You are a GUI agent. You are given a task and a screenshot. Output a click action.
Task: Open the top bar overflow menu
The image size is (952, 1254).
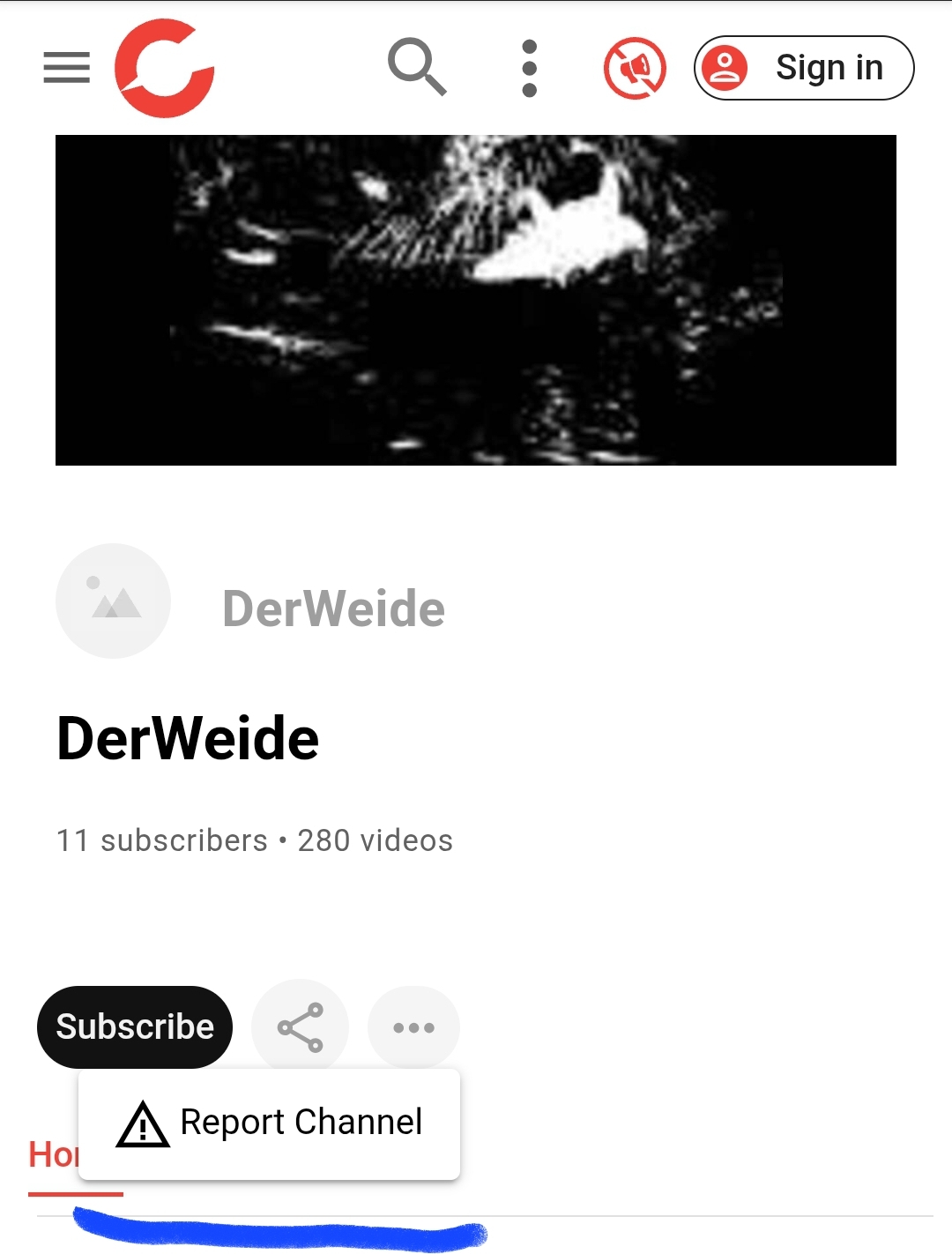pos(529,68)
